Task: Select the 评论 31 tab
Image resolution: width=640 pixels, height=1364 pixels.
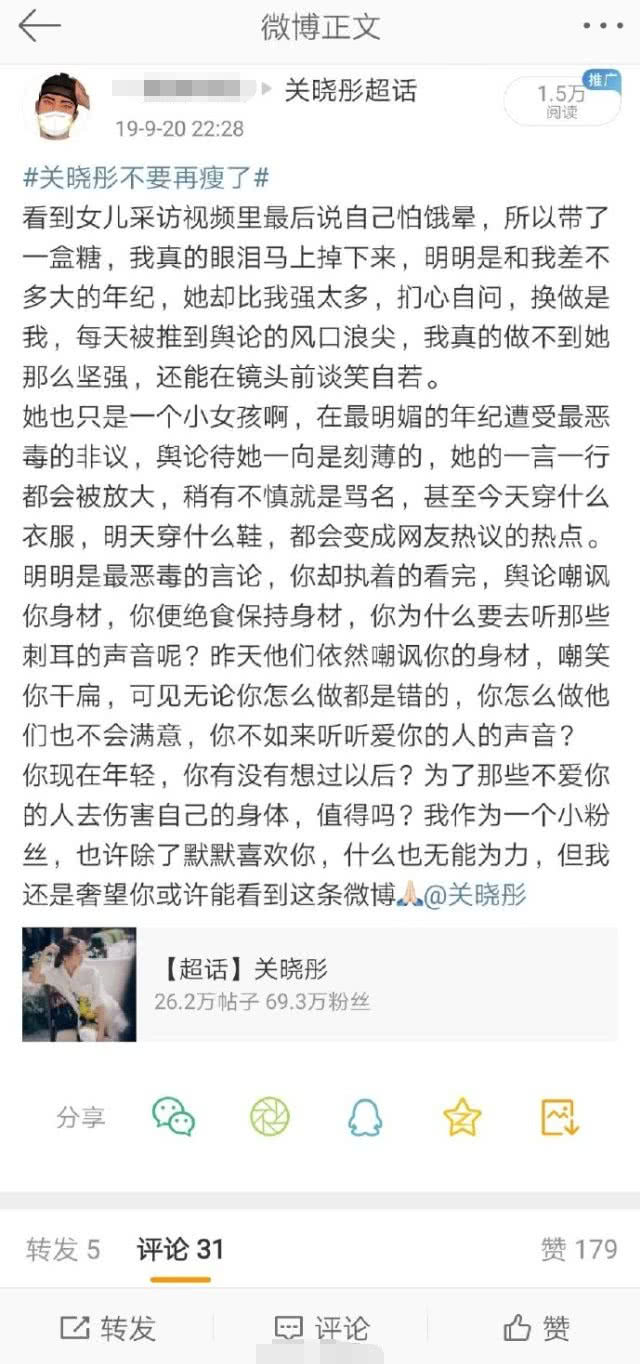Action: (x=180, y=1249)
